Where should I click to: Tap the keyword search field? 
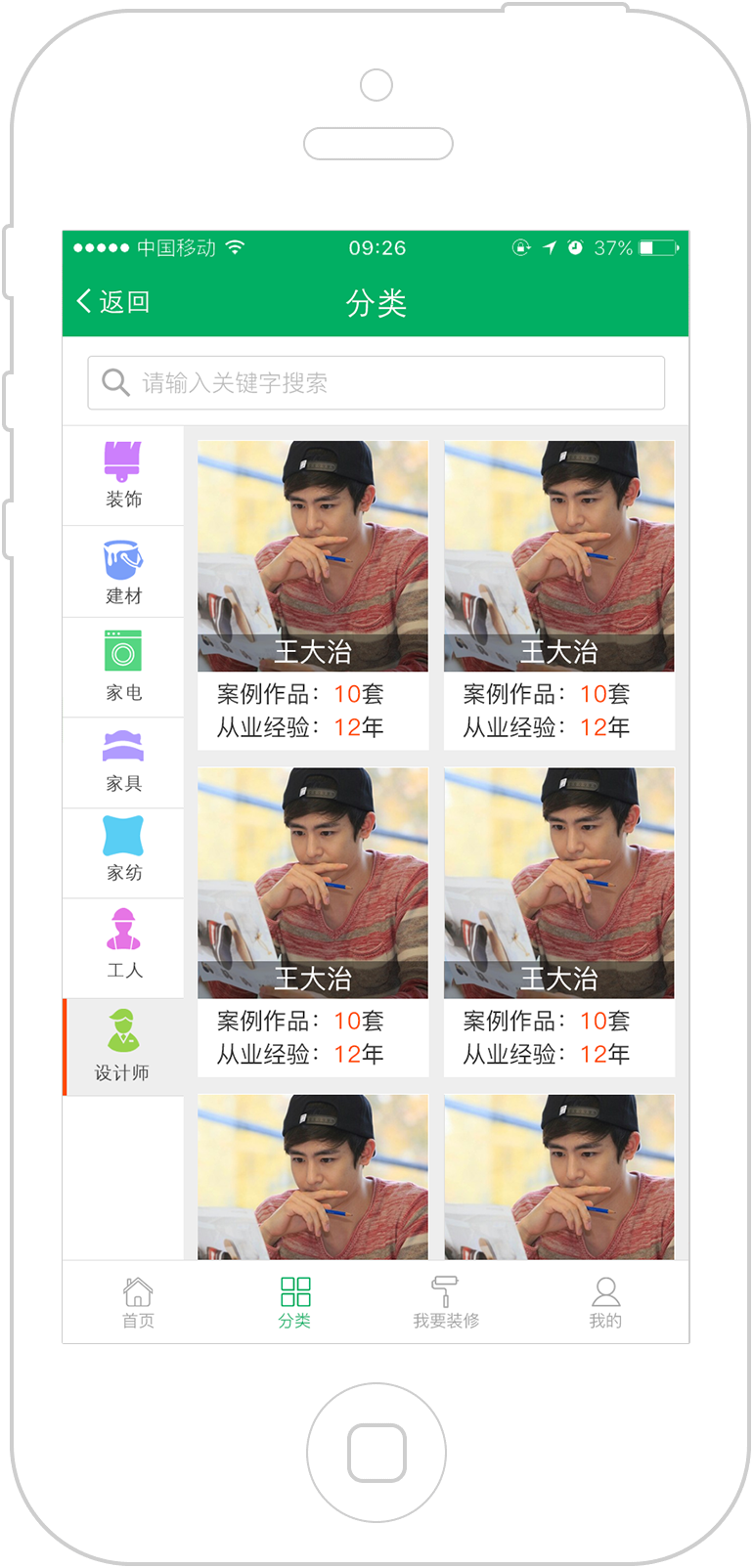pos(376,383)
